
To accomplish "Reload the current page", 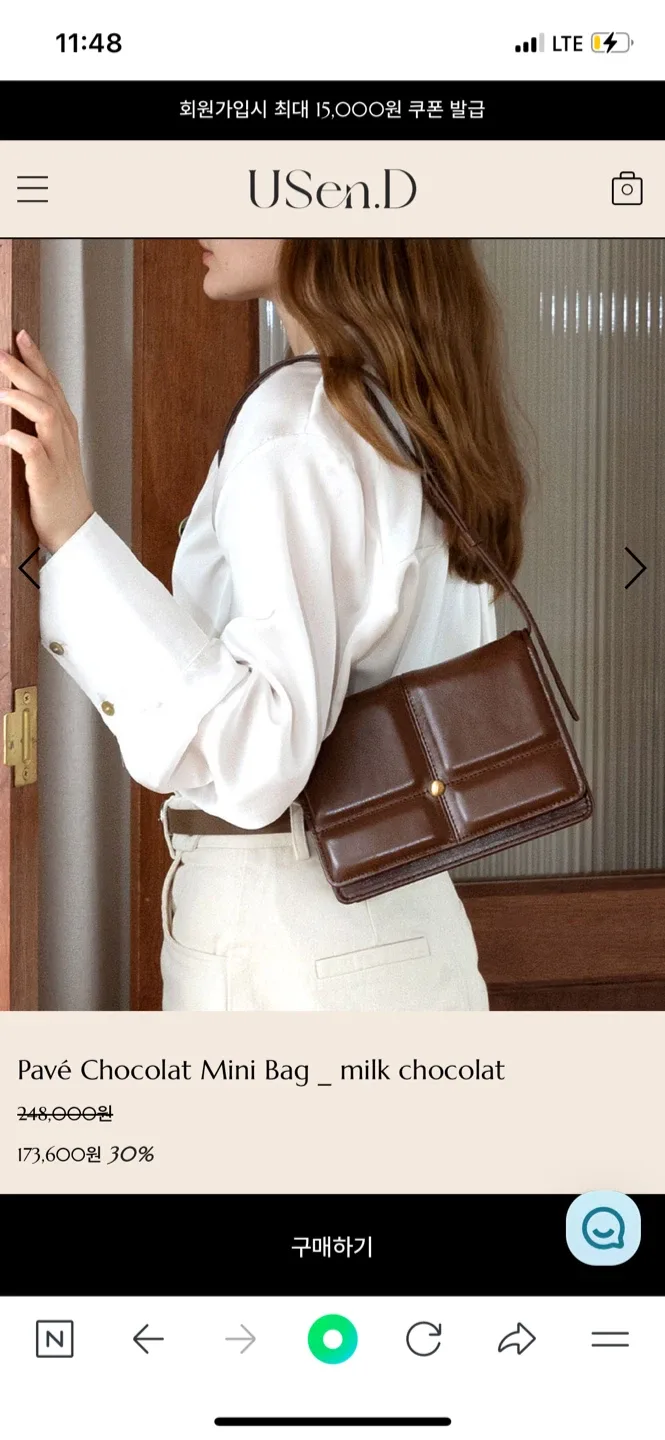I will (424, 1339).
